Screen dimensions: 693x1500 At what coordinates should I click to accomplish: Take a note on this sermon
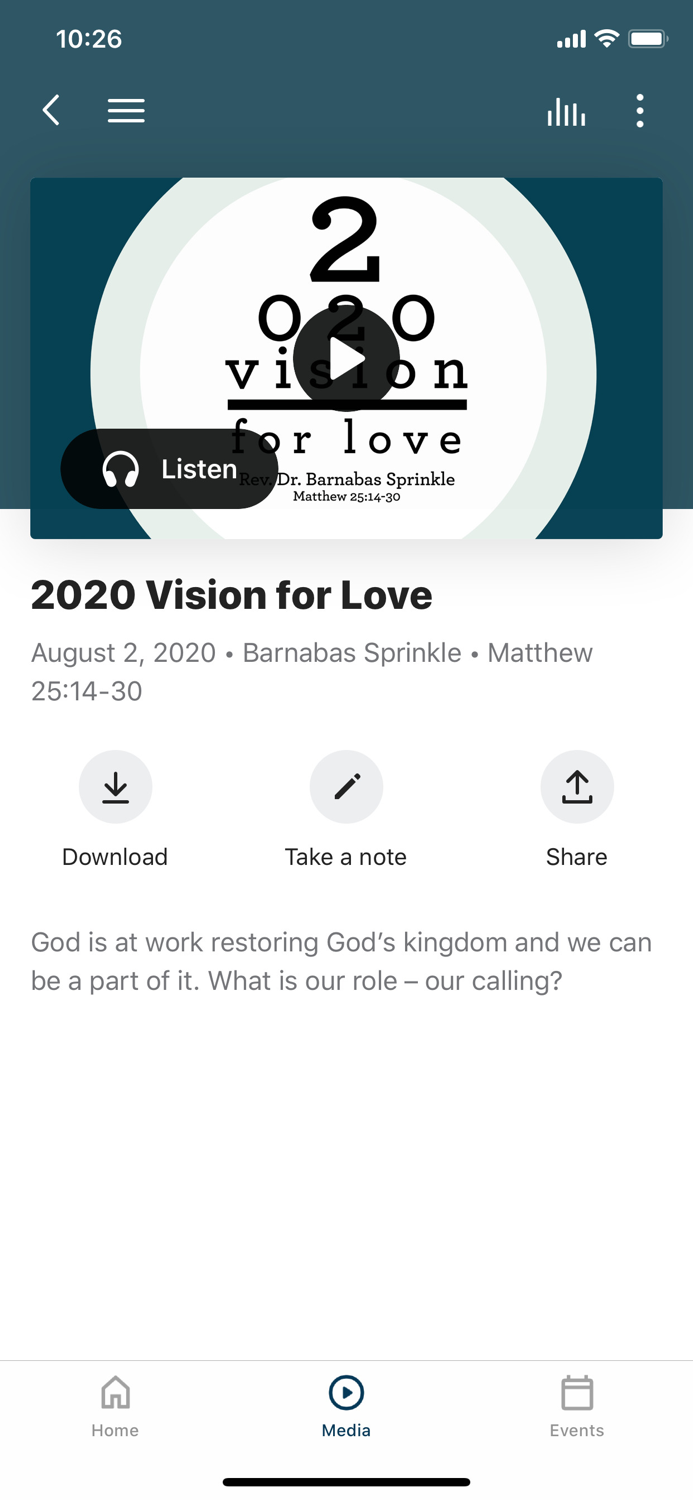pos(346,788)
